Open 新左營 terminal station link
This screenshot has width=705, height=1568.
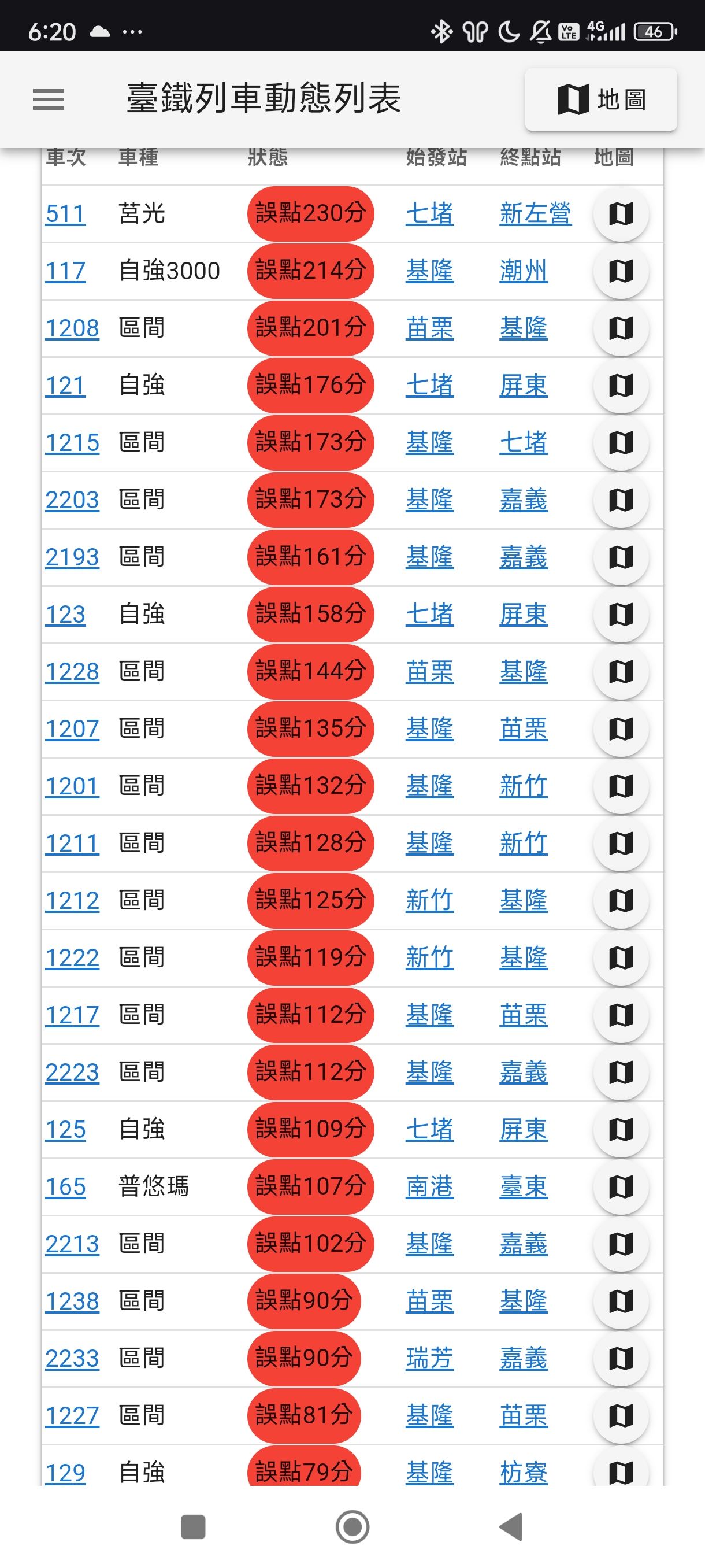coord(535,214)
